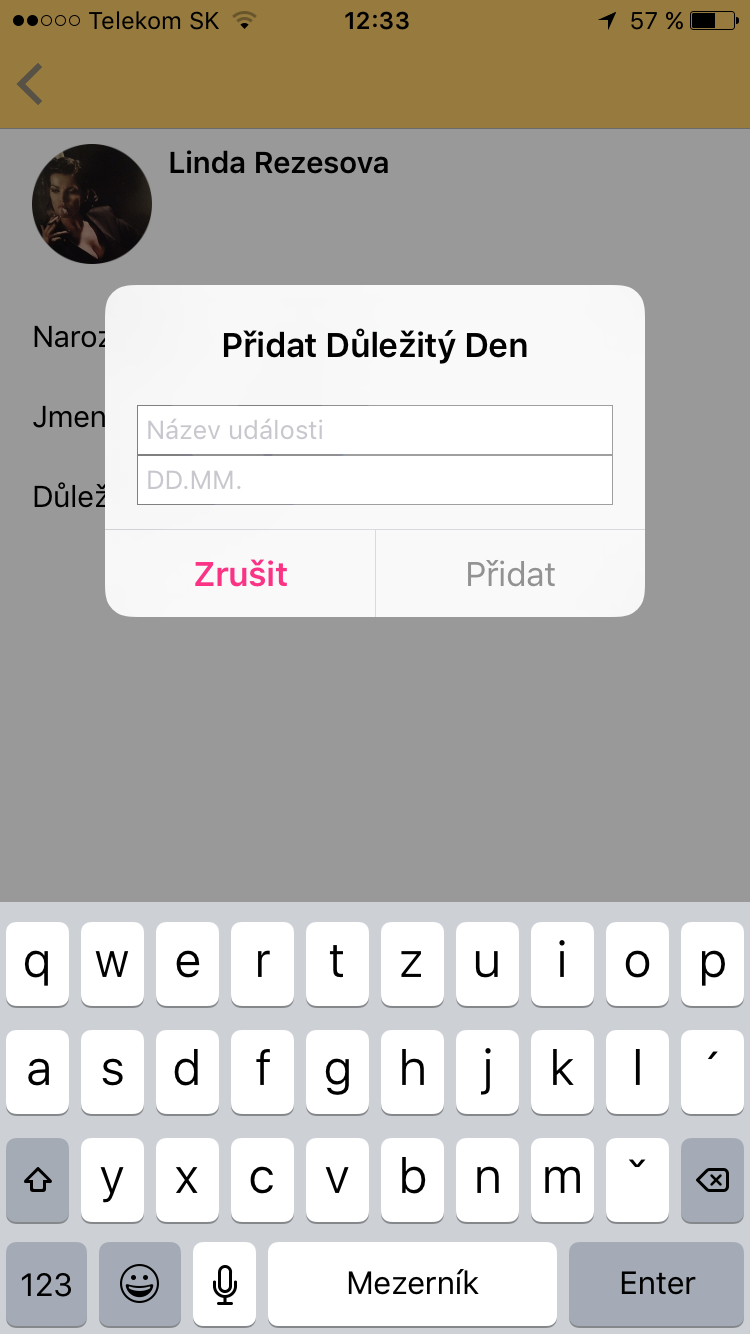
Task: Switch the keyboard to 123 numbers
Action: pyautogui.click(x=46, y=1284)
